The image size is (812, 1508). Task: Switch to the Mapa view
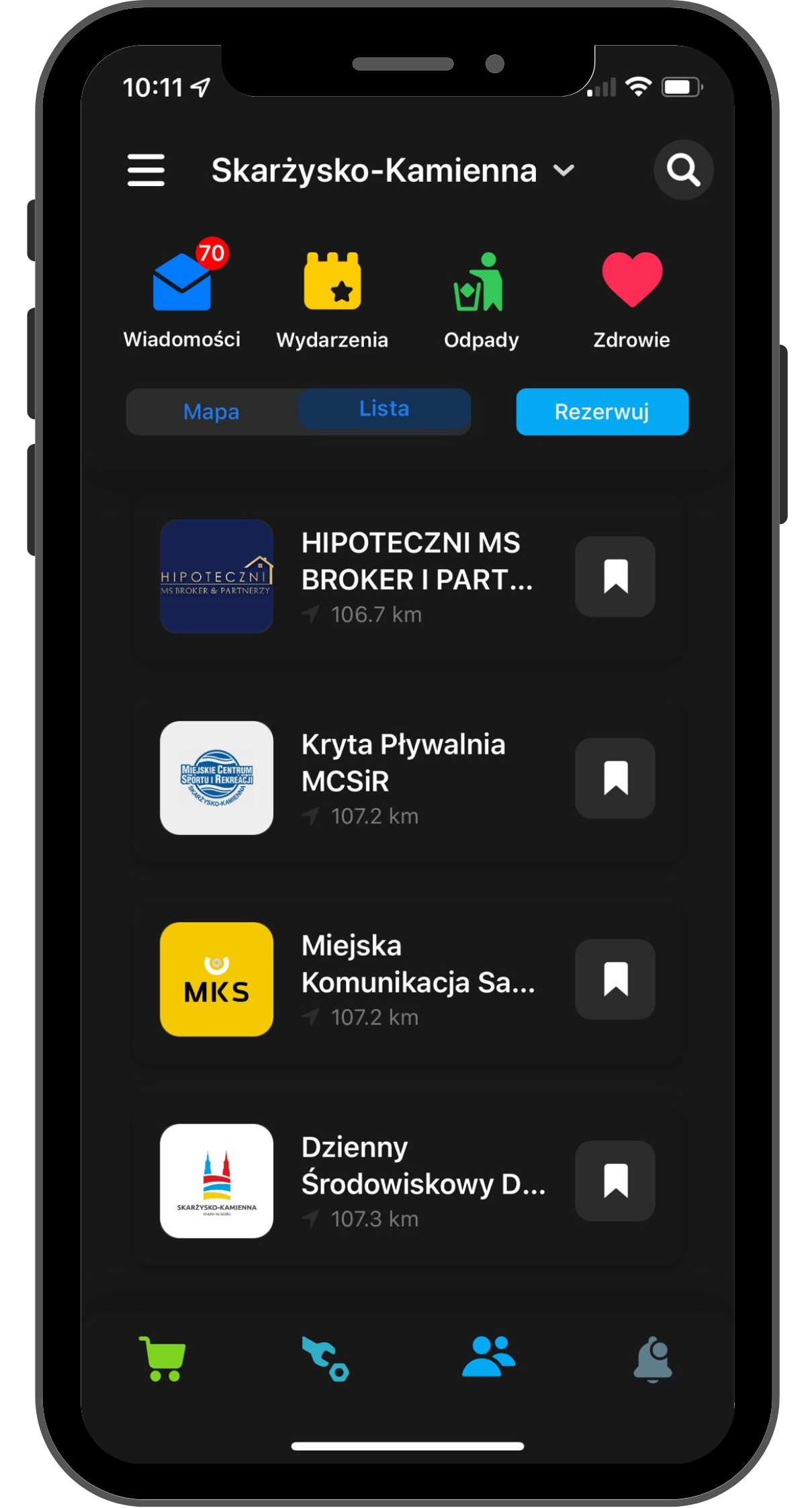[212, 412]
